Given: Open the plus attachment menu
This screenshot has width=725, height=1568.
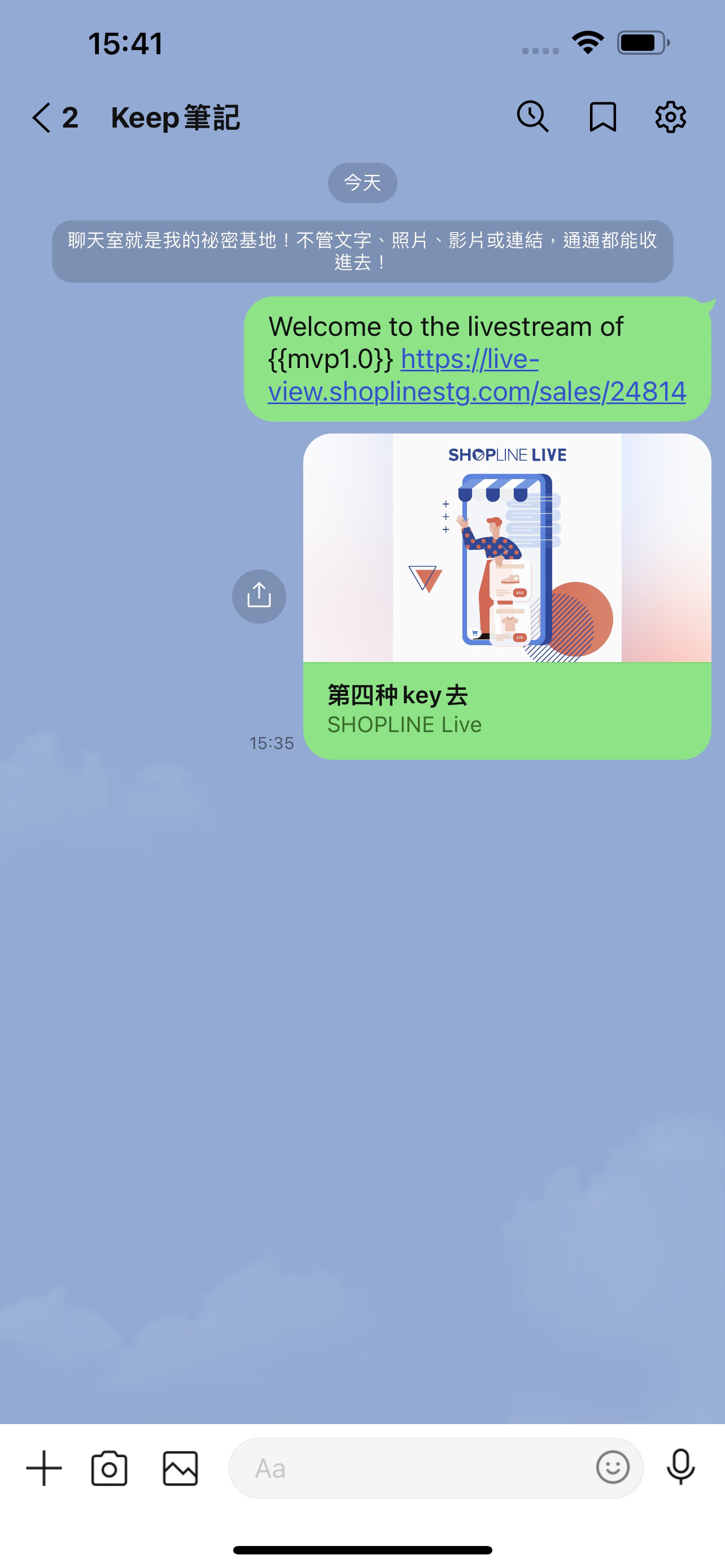Looking at the screenshot, I should tap(44, 1468).
